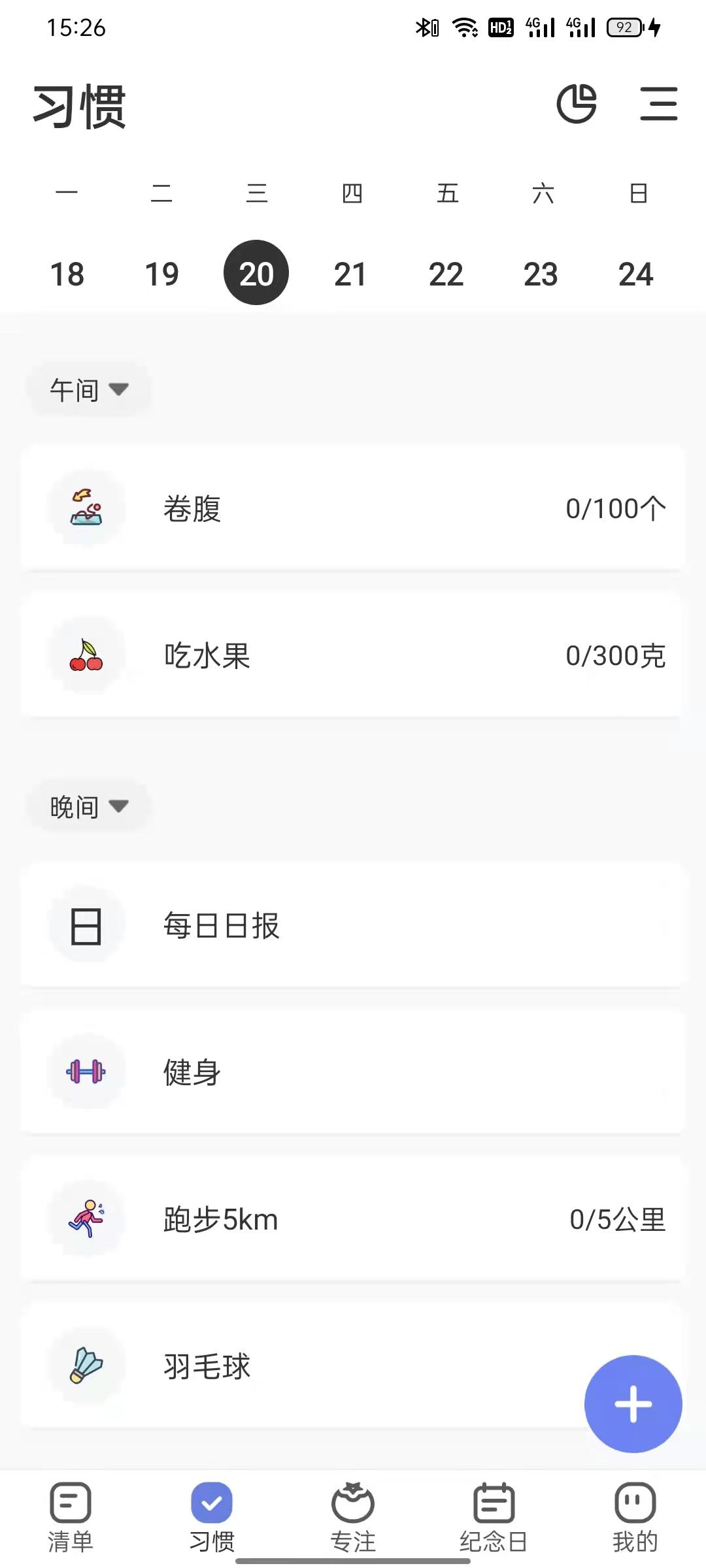
Task: Open the 每日日报 habit
Action: coord(353,926)
